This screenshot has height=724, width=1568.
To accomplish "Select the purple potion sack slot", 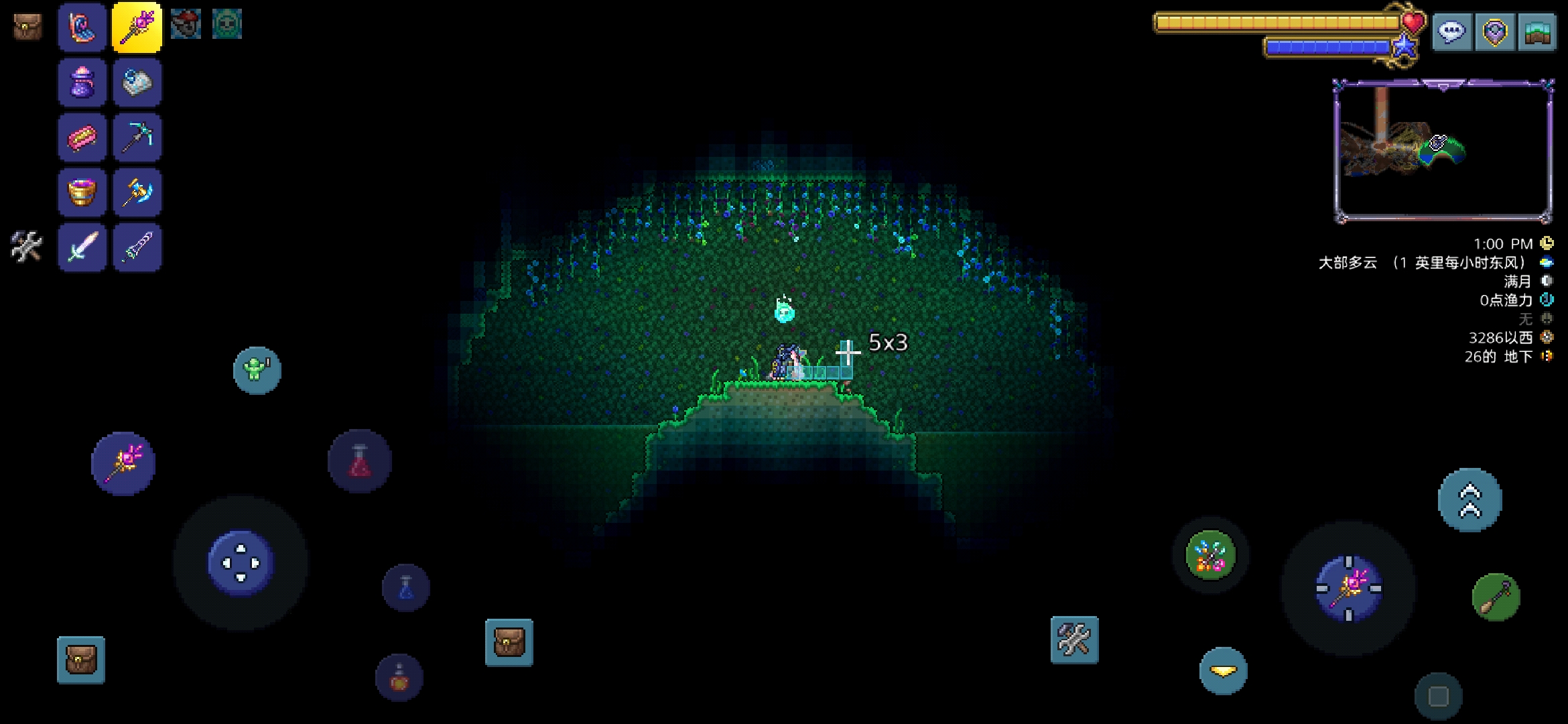I will point(82,83).
